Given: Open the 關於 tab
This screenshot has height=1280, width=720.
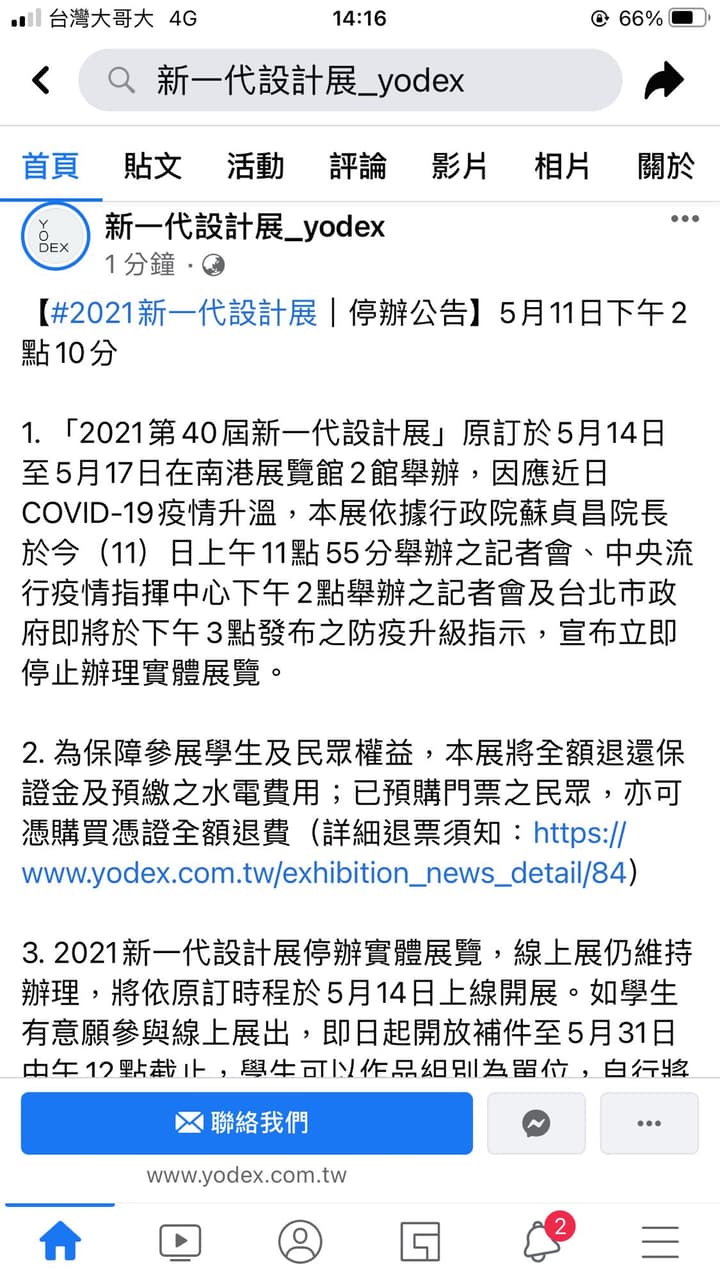Looking at the screenshot, I should [666, 166].
